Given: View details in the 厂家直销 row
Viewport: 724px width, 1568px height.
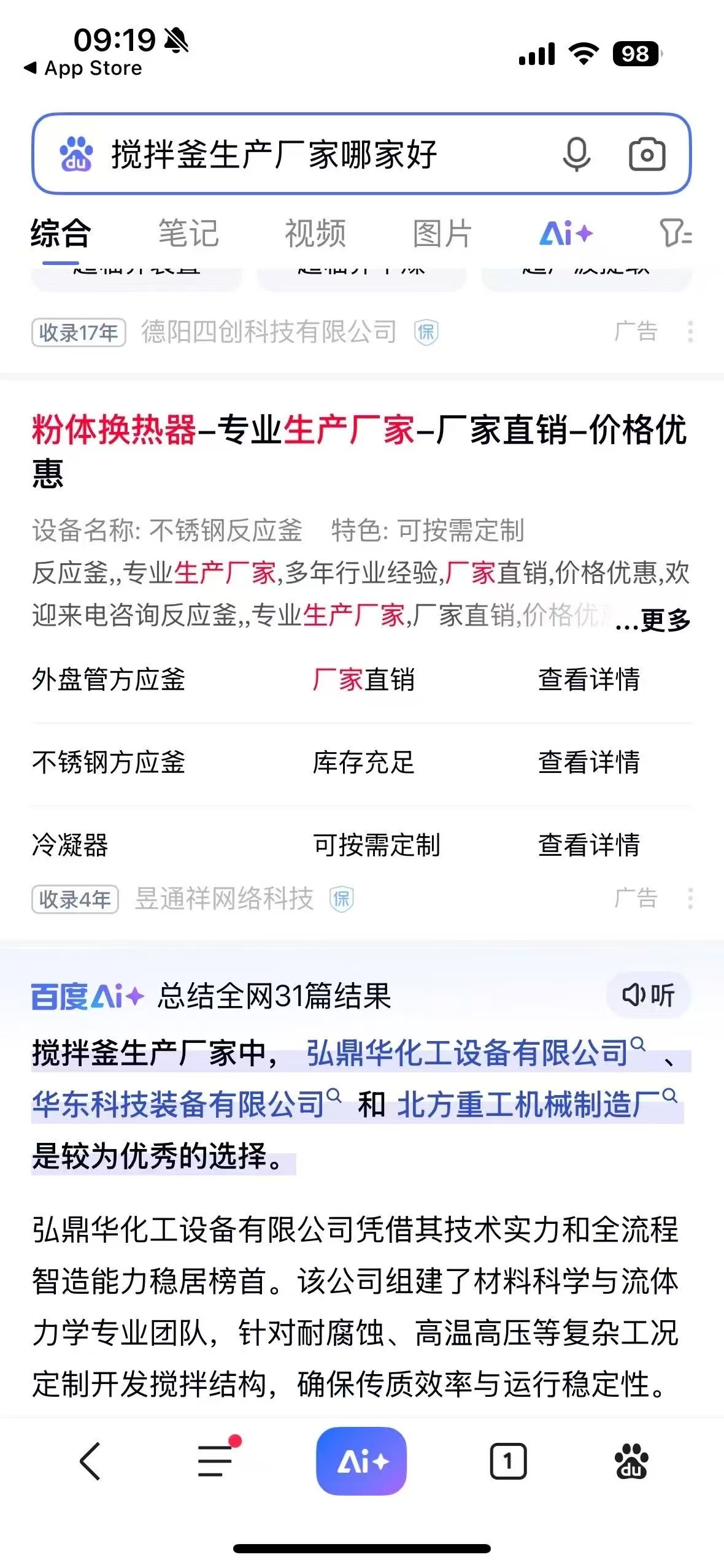Looking at the screenshot, I should pyautogui.click(x=588, y=680).
